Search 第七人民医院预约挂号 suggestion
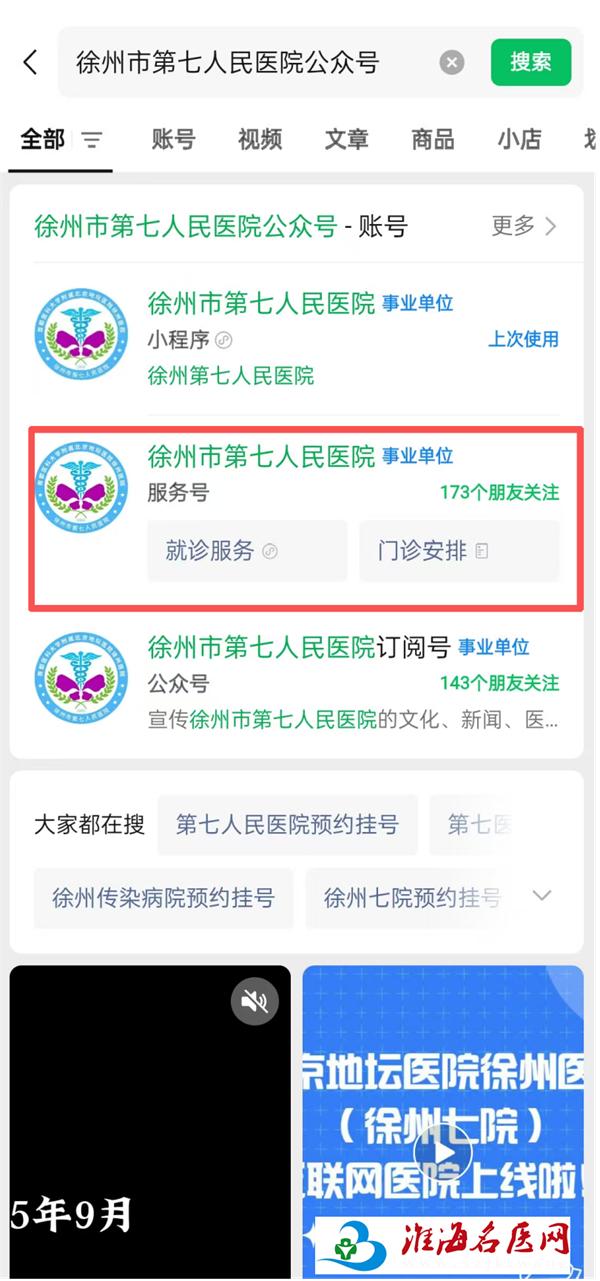The width and height of the screenshot is (600, 1281). click(x=287, y=825)
